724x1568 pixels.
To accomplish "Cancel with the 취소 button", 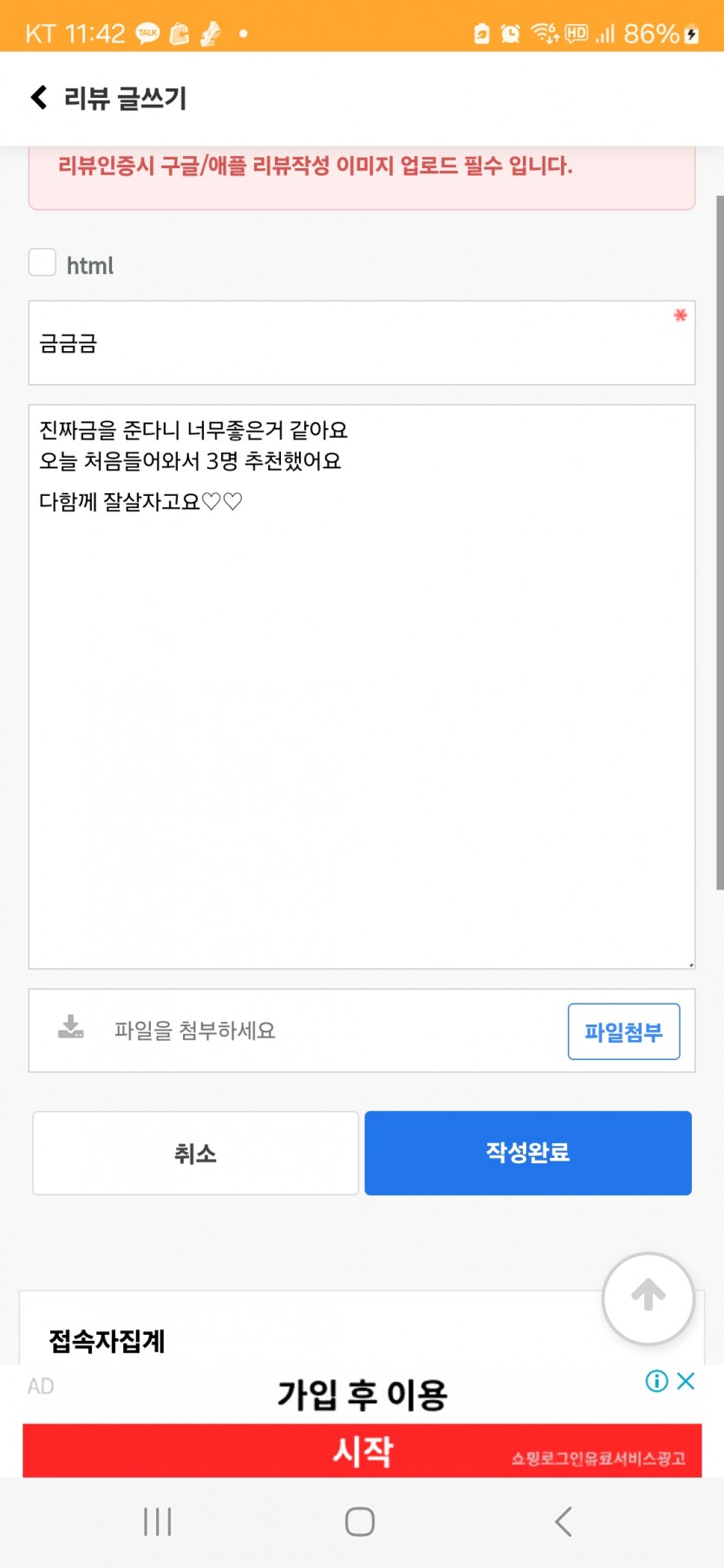I will click(x=196, y=1154).
